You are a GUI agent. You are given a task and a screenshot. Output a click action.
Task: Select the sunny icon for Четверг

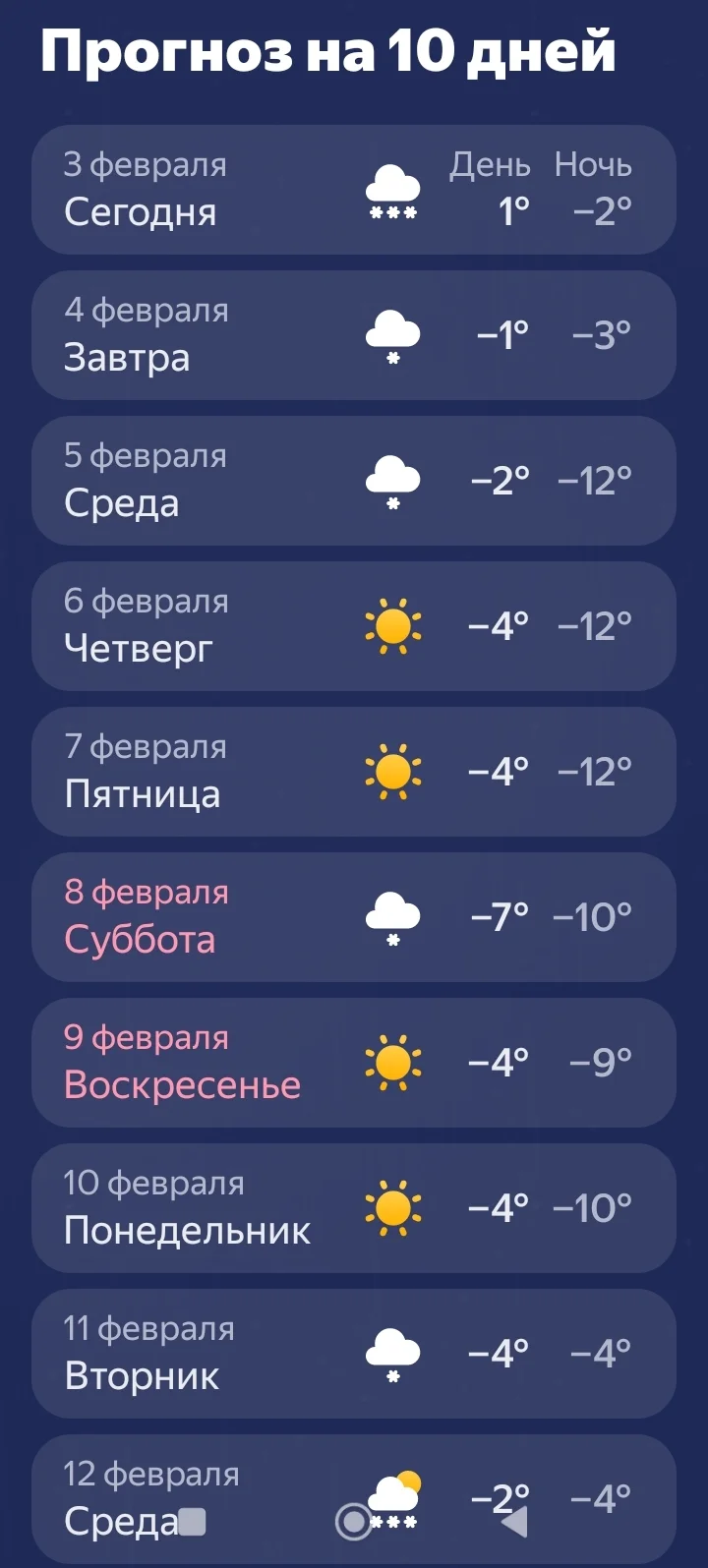coord(391,625)
